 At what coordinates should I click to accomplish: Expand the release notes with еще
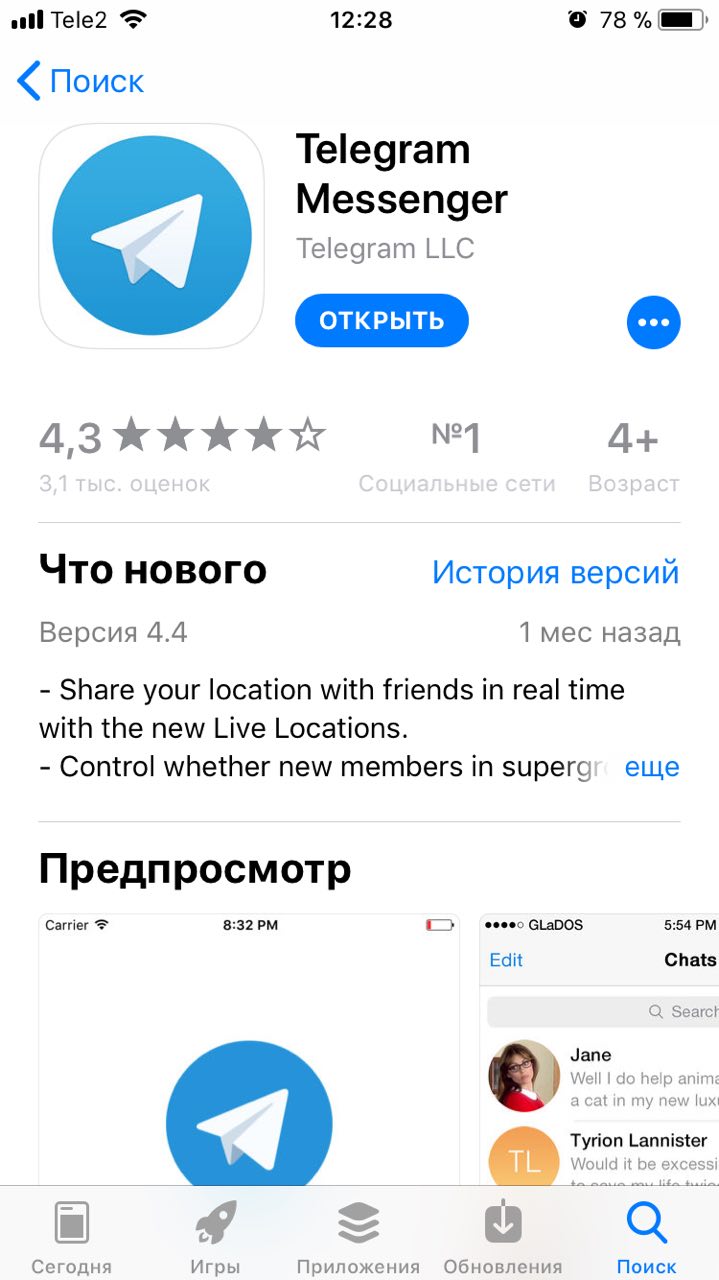651,767
